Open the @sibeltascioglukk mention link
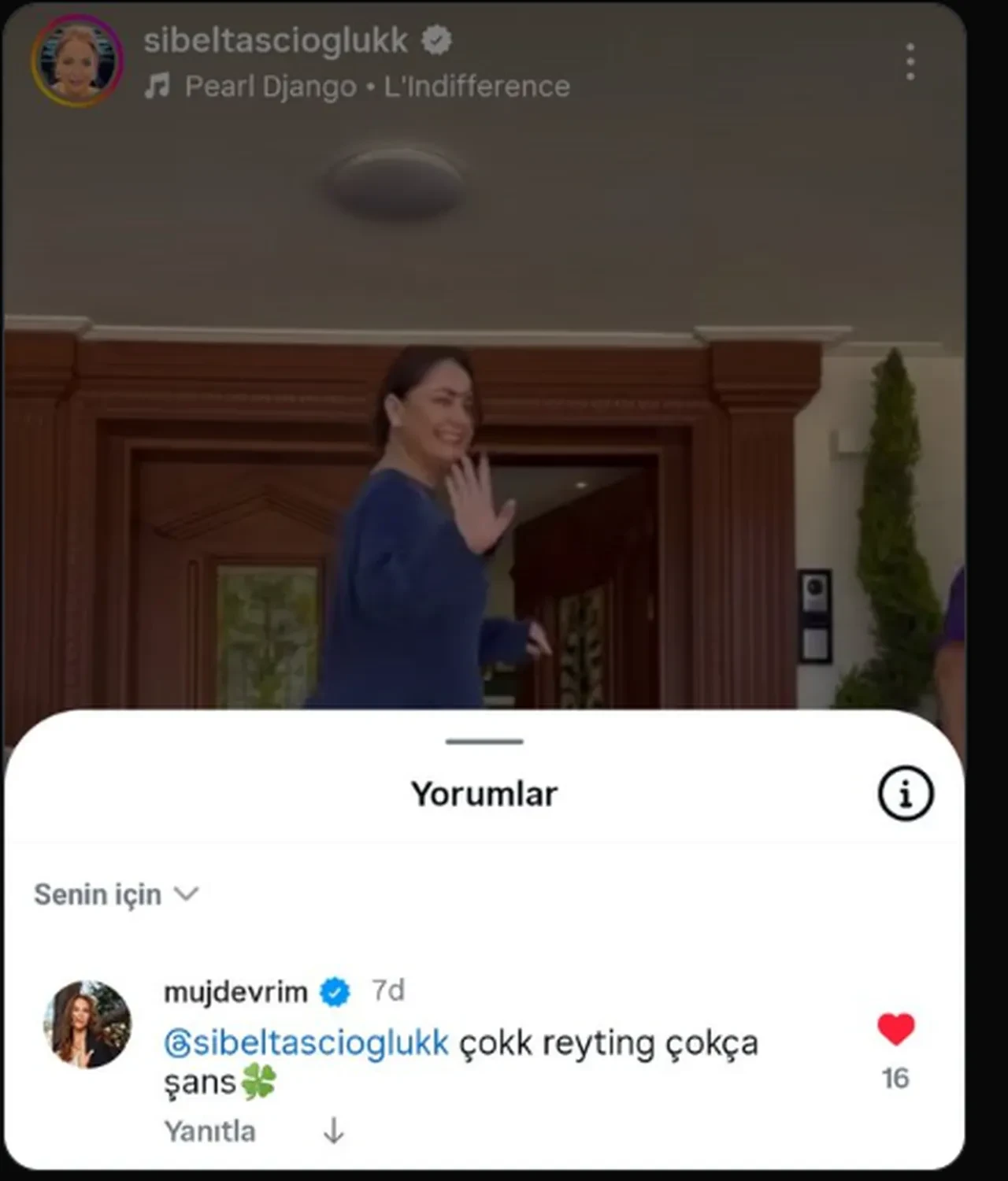1008x1181 pixels. 306,1042
